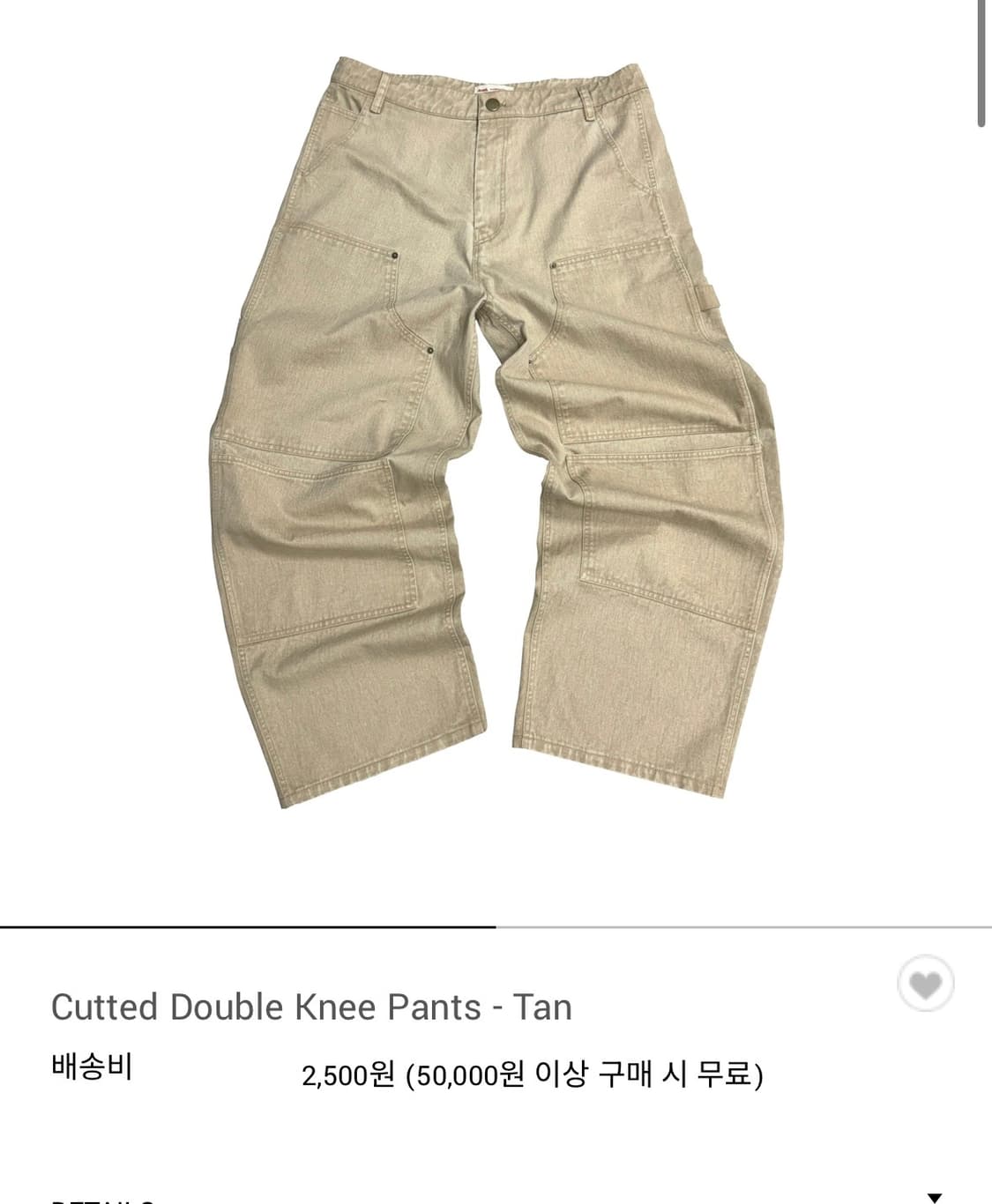992x1204 pixels.
Task: Click the 2,500원 shipping fee text
Action: [532, 1072]
